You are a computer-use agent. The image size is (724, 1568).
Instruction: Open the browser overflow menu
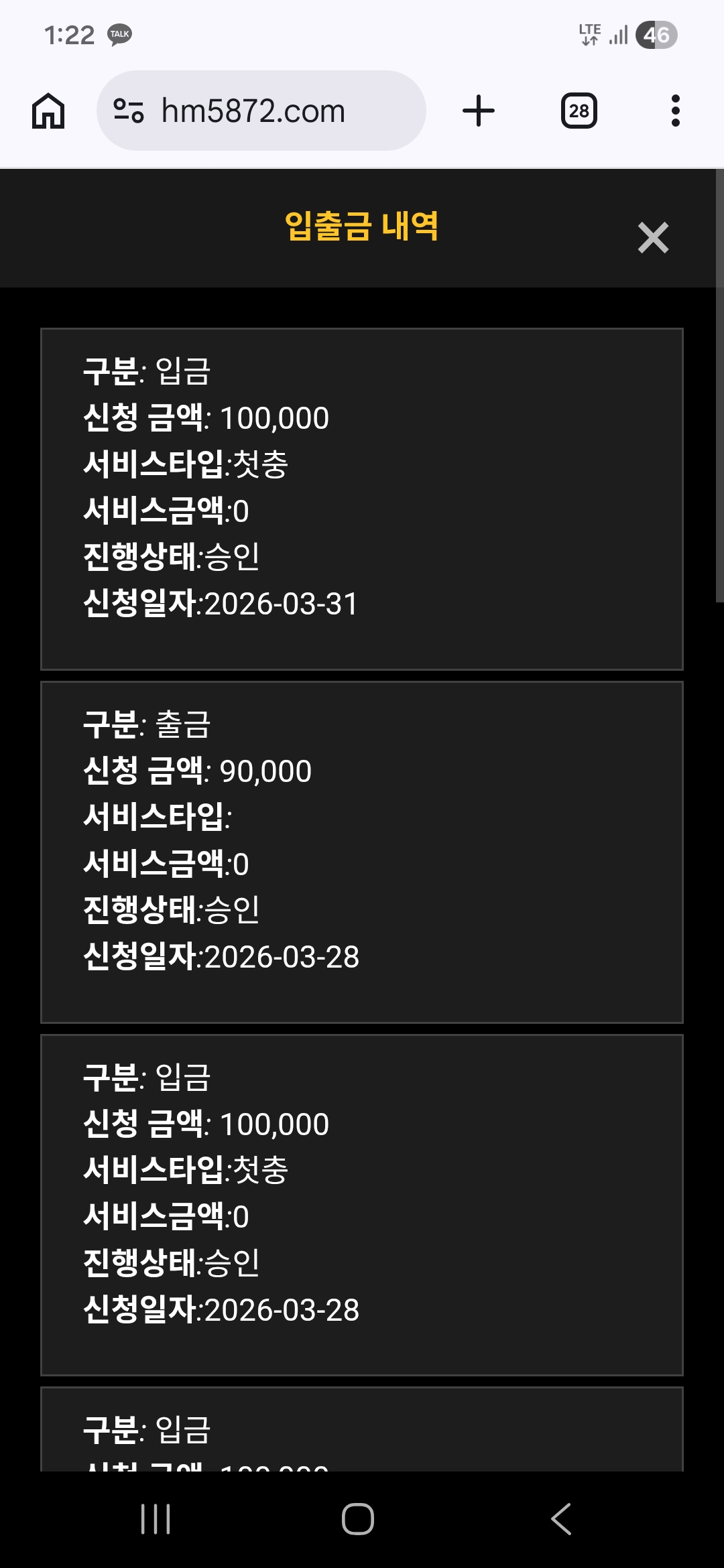tap(675, 111)
